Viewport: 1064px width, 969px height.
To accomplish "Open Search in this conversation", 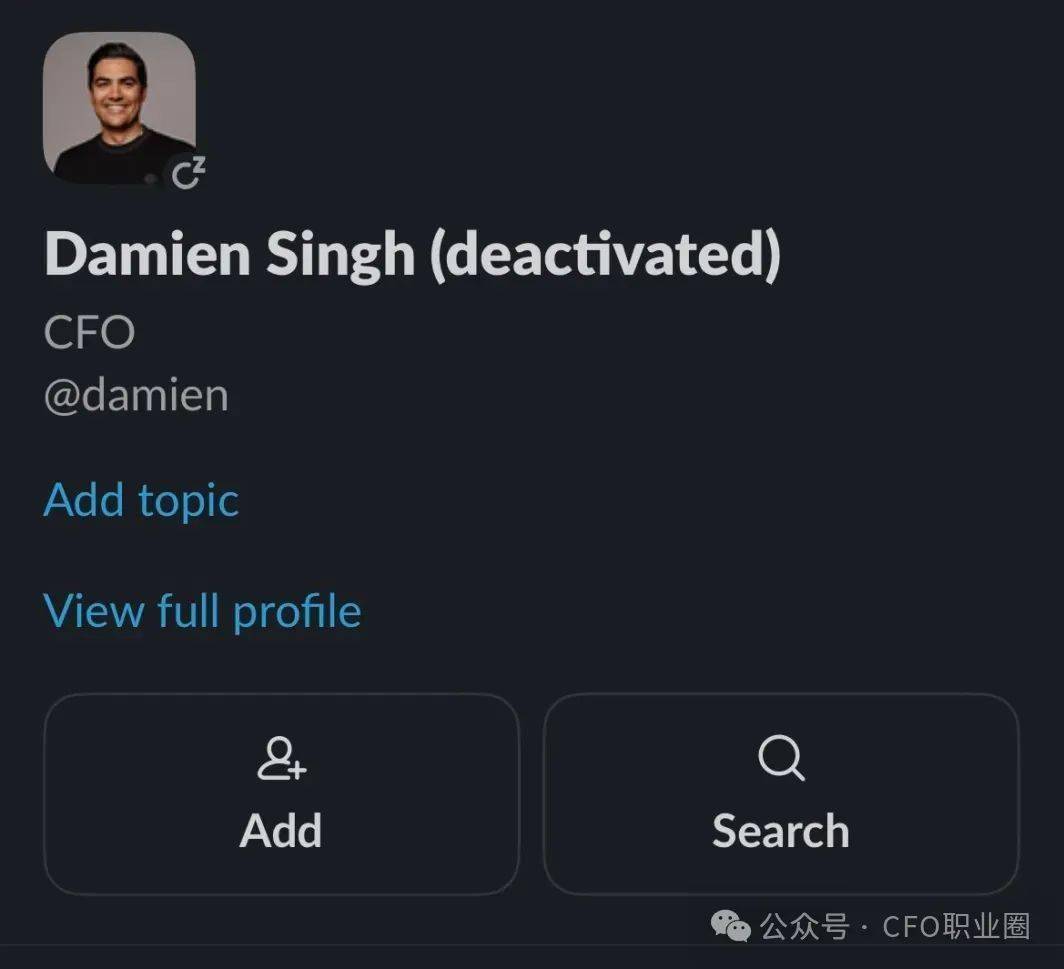I will 780,794.
